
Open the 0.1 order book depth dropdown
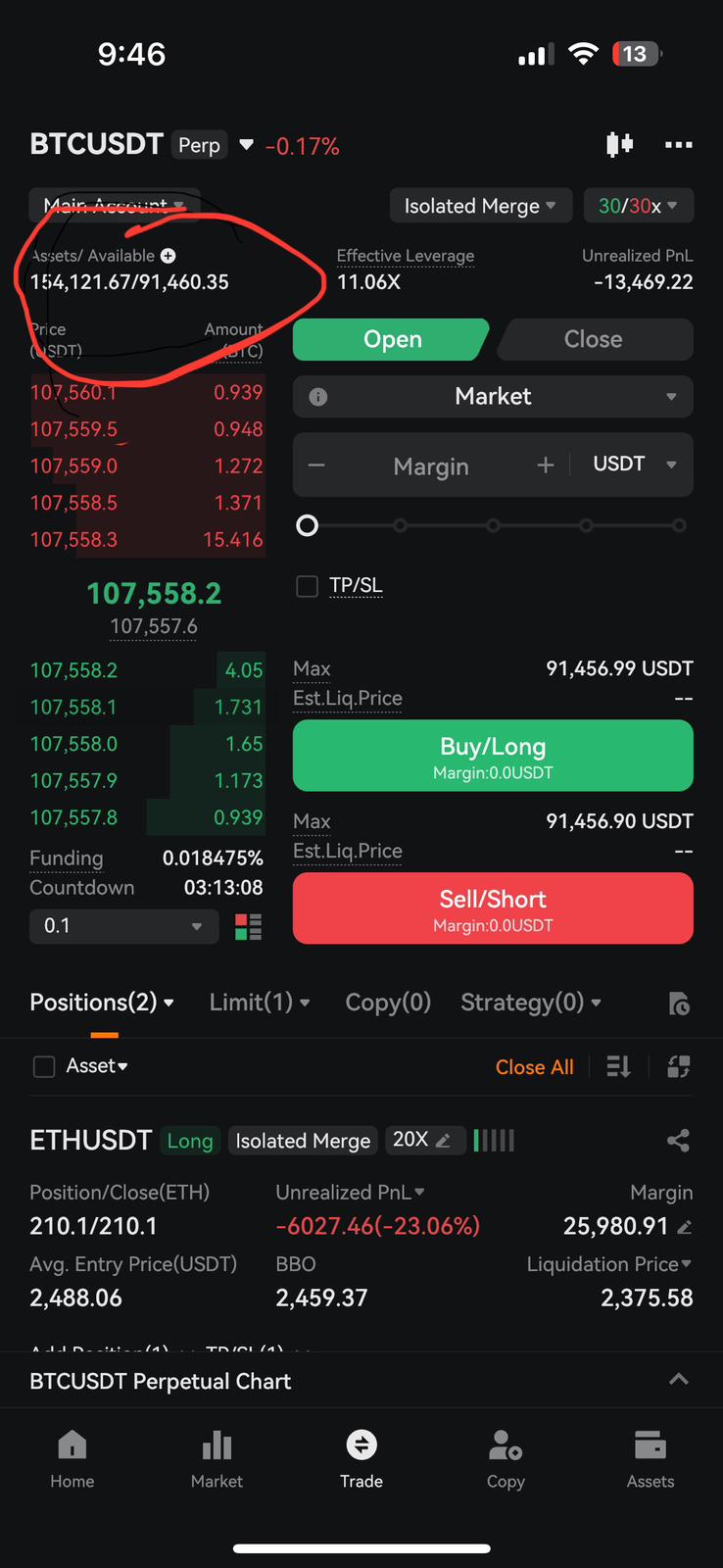coord(122,926)
